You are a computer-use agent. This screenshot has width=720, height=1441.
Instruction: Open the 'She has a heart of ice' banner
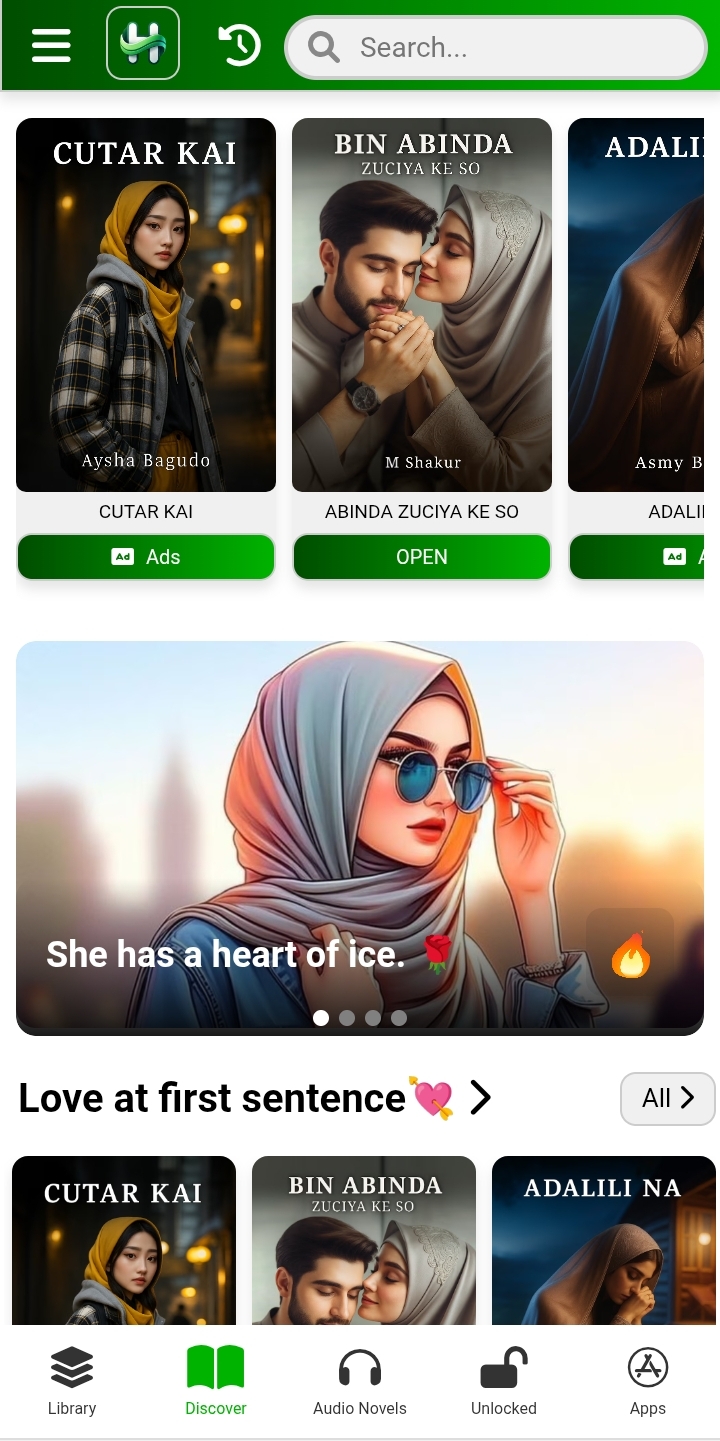[300, 820]
